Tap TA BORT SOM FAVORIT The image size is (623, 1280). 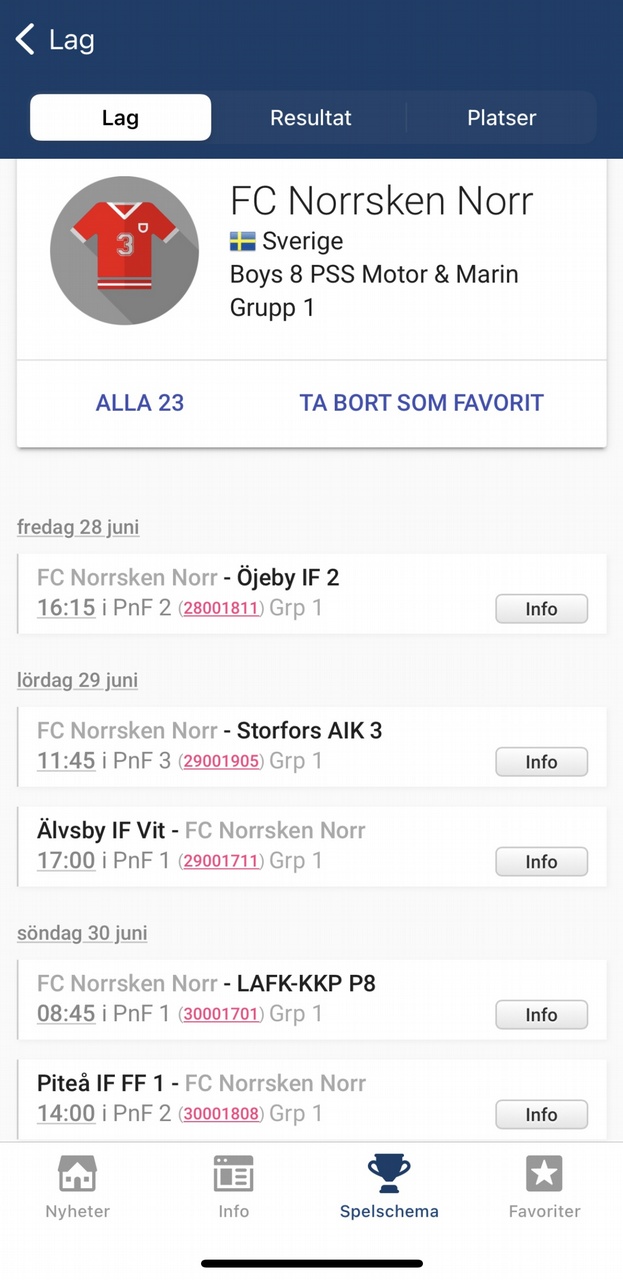pos(421,403)
